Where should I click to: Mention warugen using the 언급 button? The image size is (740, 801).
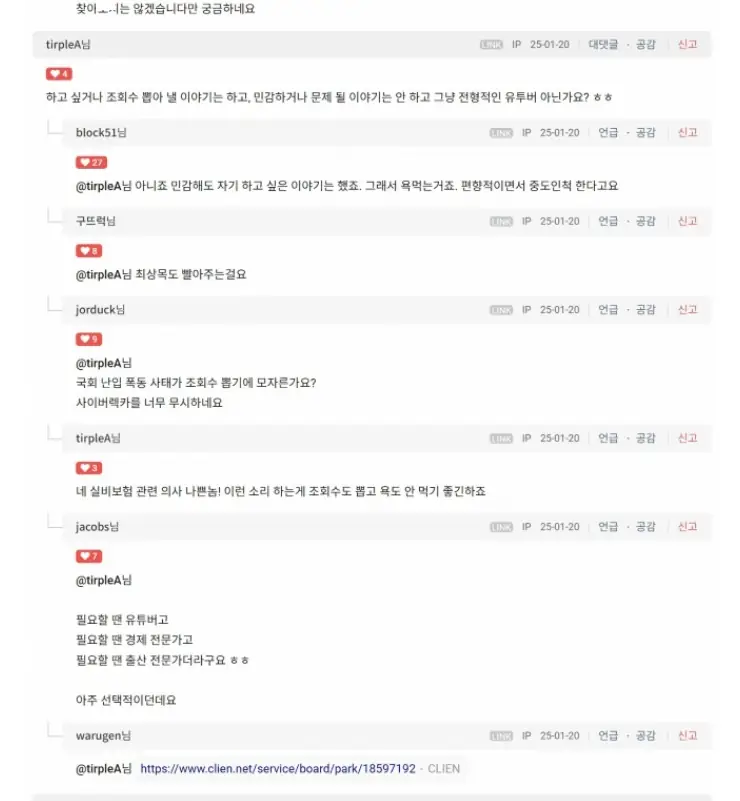(608, 736)
